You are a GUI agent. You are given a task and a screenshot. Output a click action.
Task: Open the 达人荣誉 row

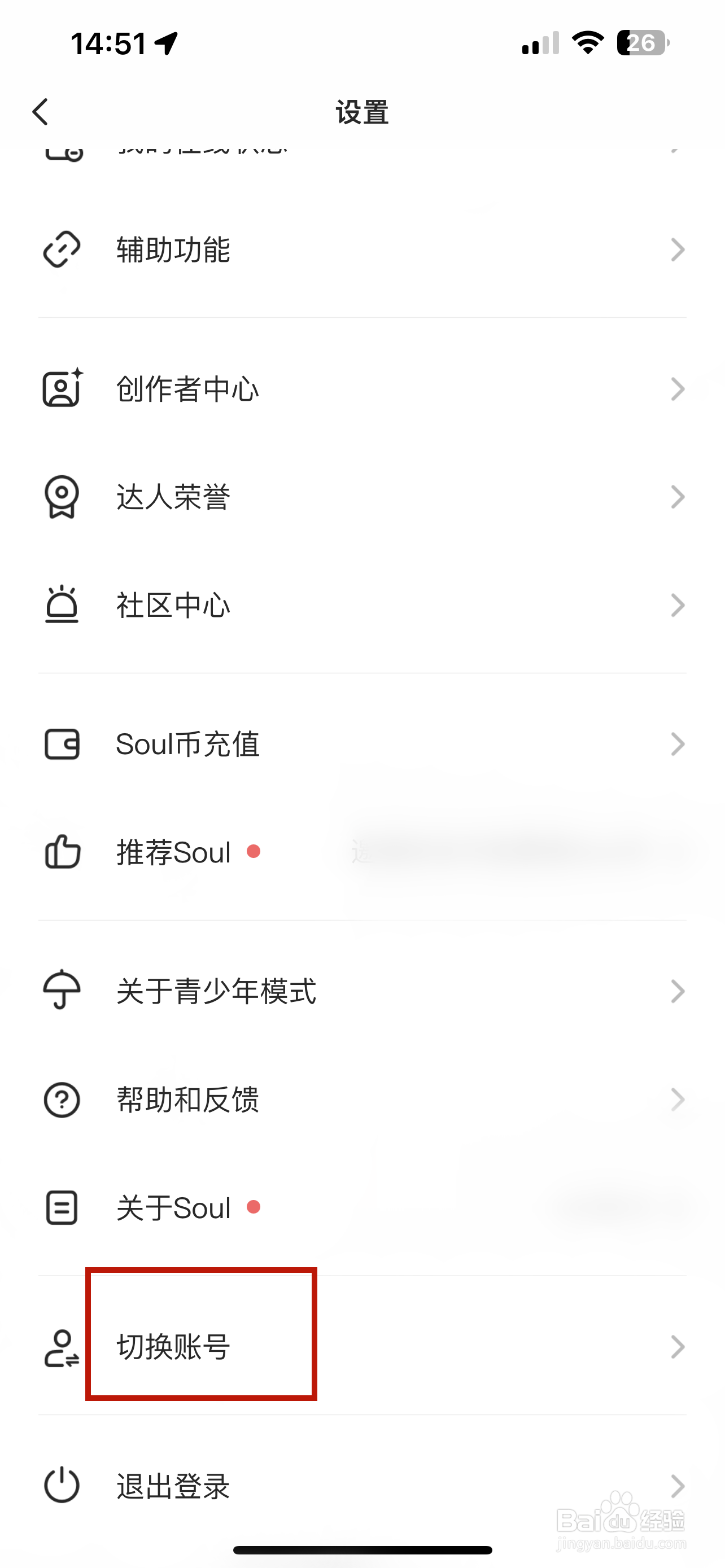[x=362, y=497]
